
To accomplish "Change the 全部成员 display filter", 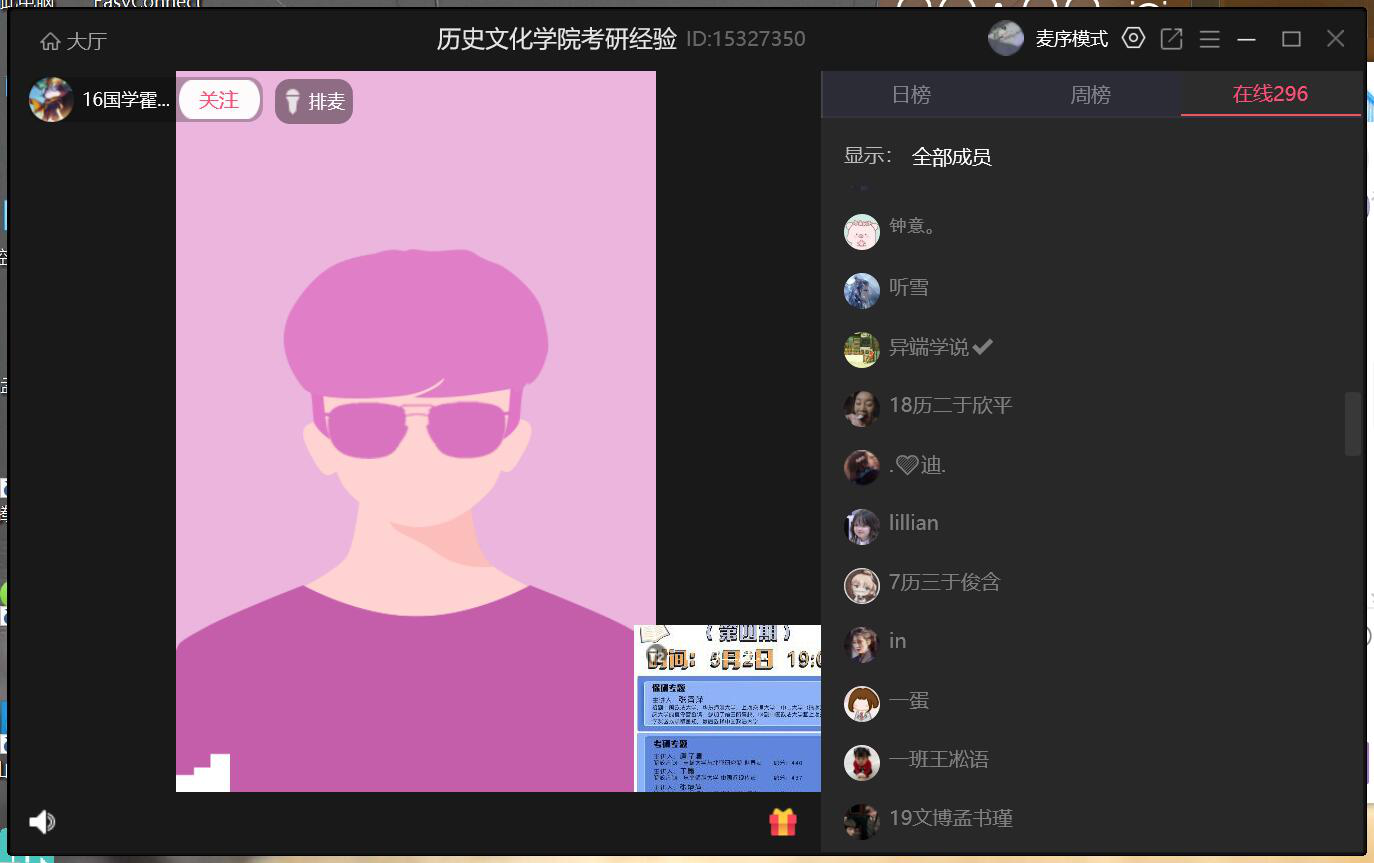I will click(951, 157).
